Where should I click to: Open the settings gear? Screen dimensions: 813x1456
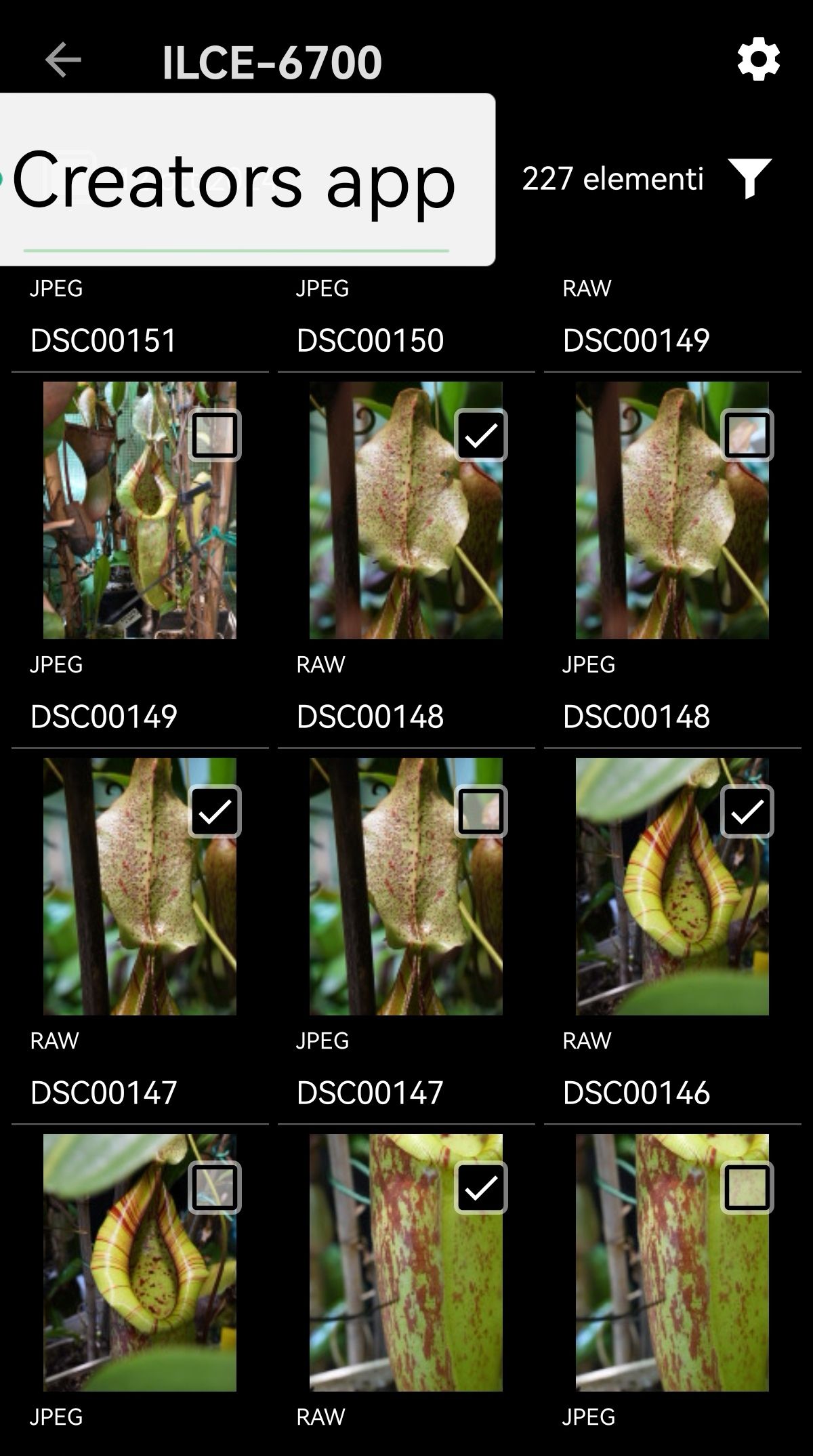[758, 60]
